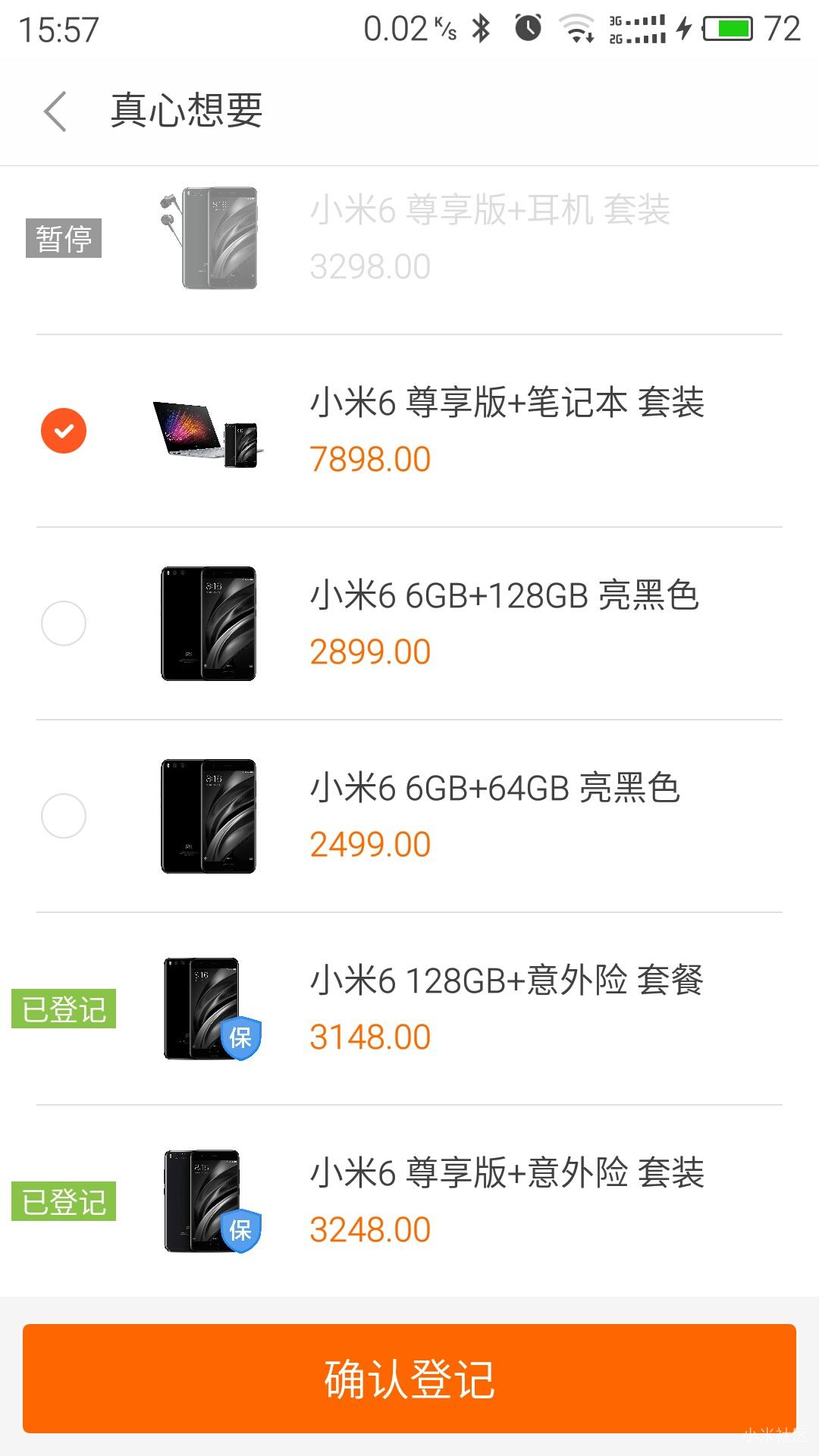This screenshot has width=819, height=1456.
Task: Deselect the checked 小米6 尊享版+笔记本 套装 item
Action: [64, 430]
